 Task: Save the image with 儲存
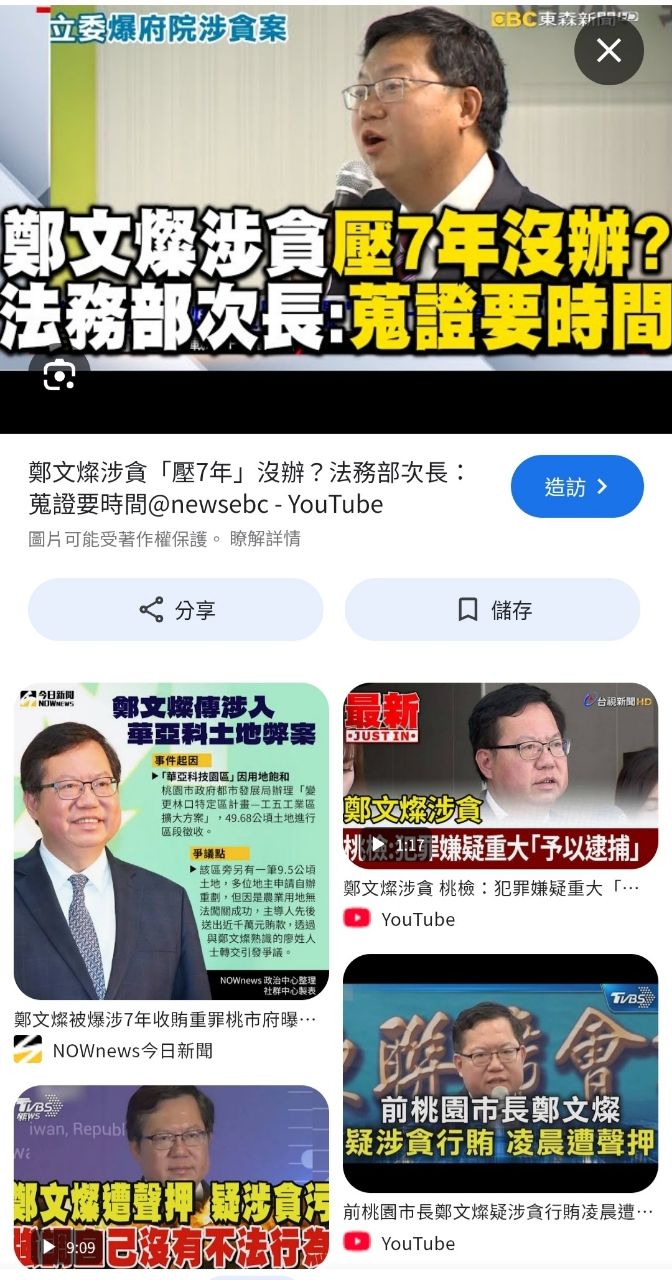click(492, 610)
